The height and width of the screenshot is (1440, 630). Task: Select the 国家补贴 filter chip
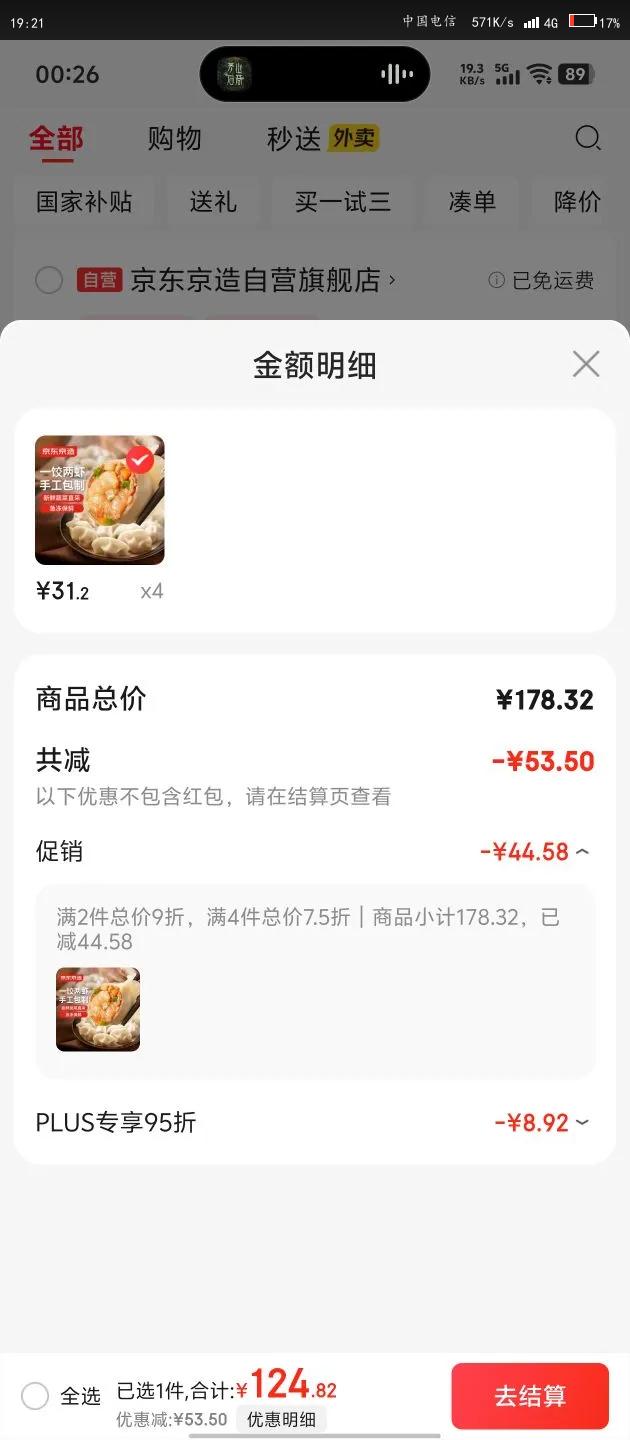click(x=84, y=201)
